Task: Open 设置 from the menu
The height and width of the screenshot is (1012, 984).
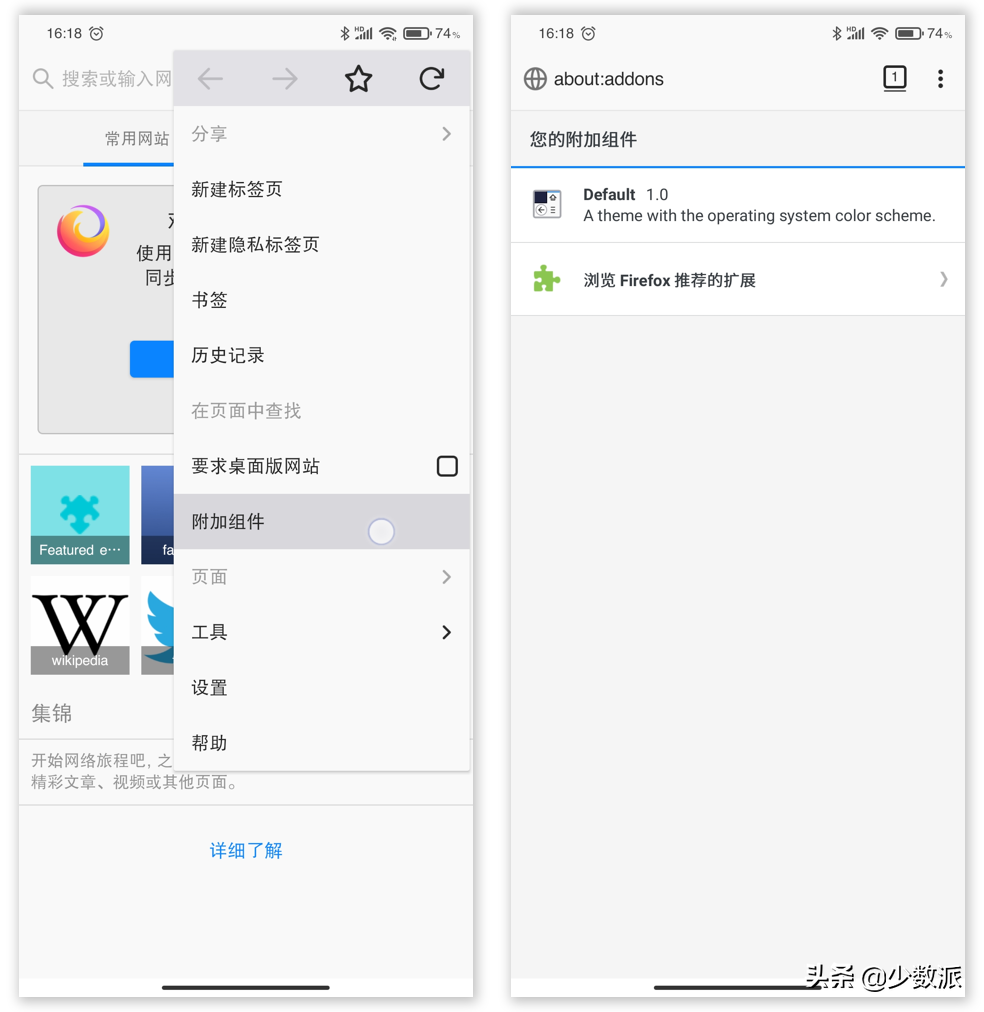Action: click(x=210, y=688)
